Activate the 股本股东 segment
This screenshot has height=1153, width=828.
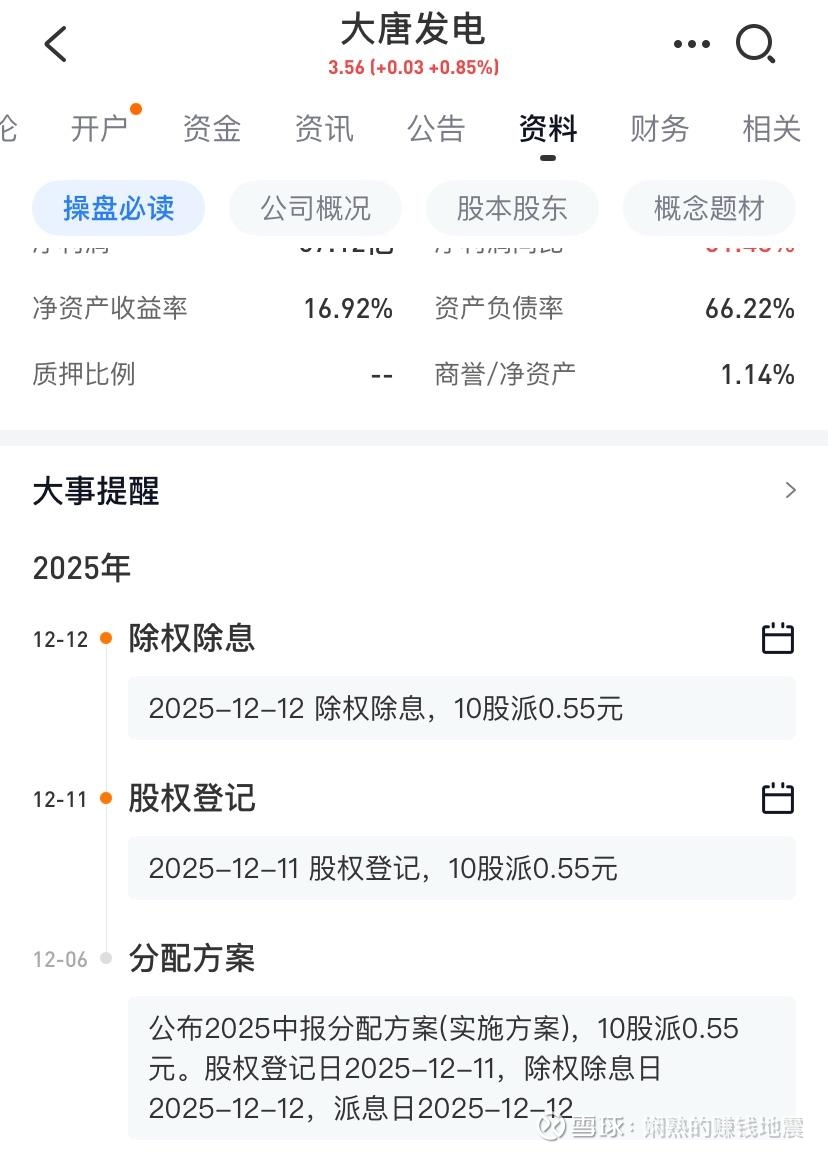coord(512,208)
